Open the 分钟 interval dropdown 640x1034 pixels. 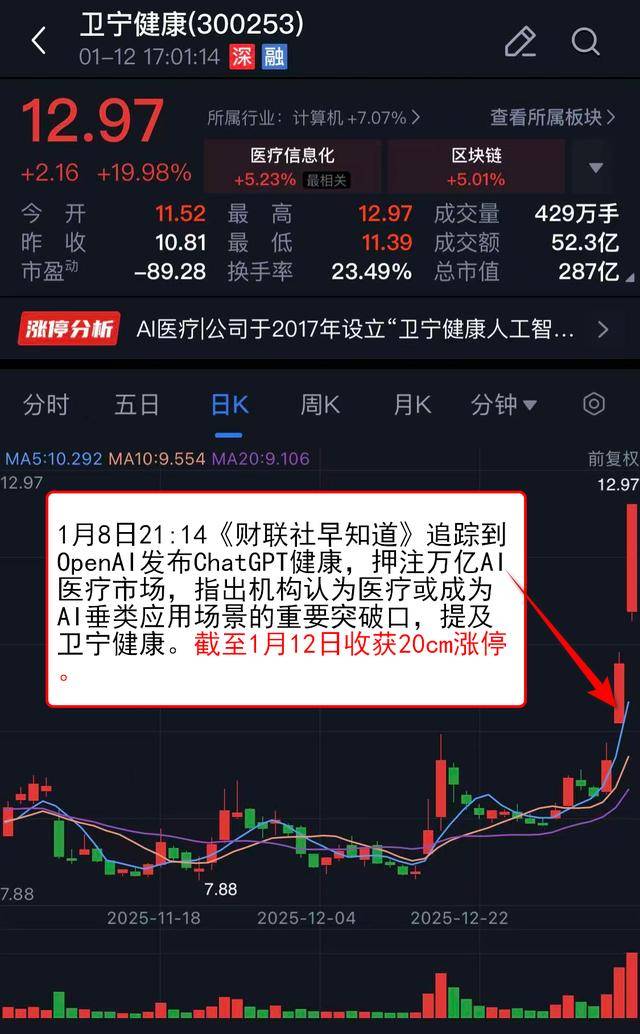click(x=504, y=404)
